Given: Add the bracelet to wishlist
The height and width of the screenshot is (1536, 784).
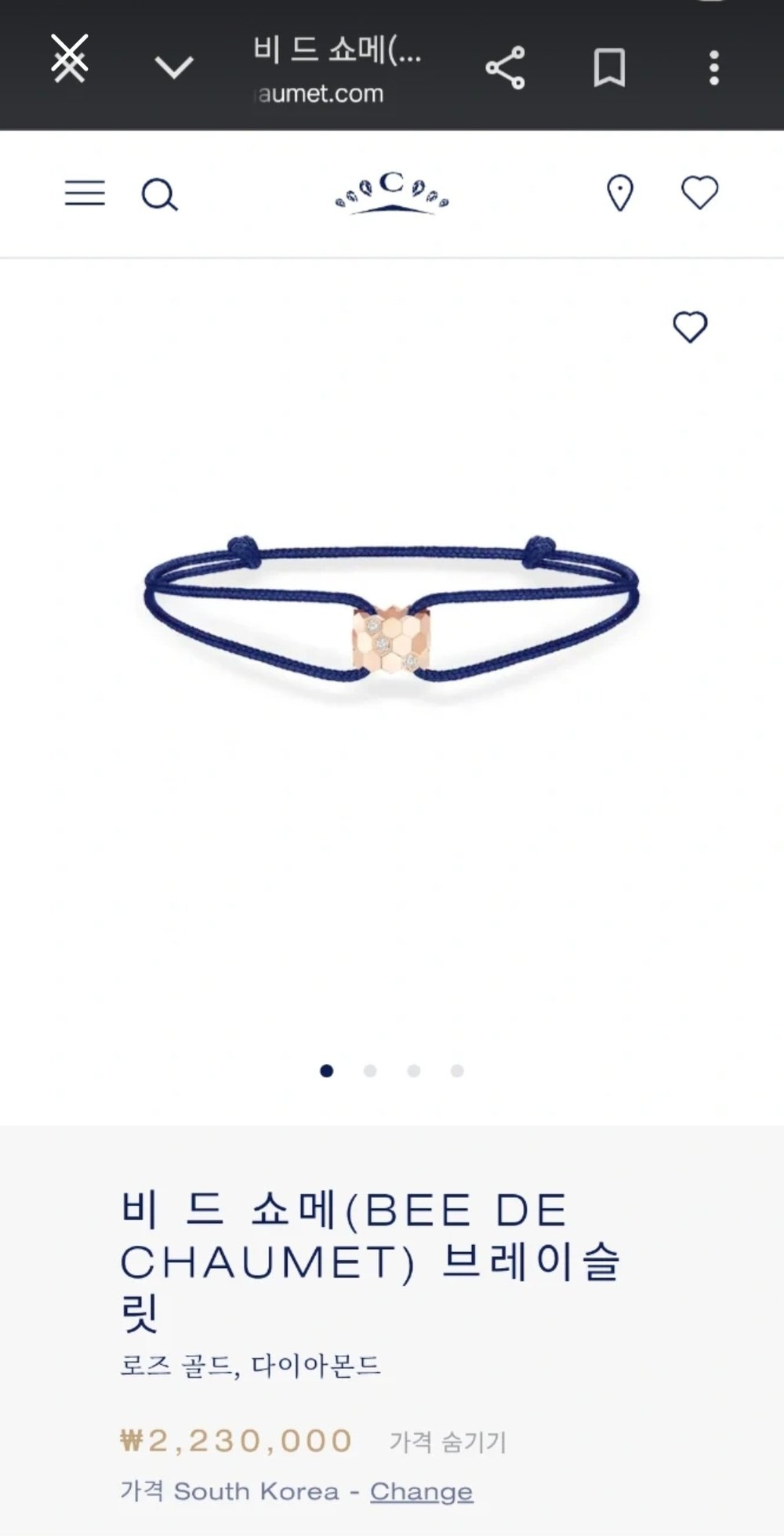Looking at the screenshot, I should tap(690, 327).
